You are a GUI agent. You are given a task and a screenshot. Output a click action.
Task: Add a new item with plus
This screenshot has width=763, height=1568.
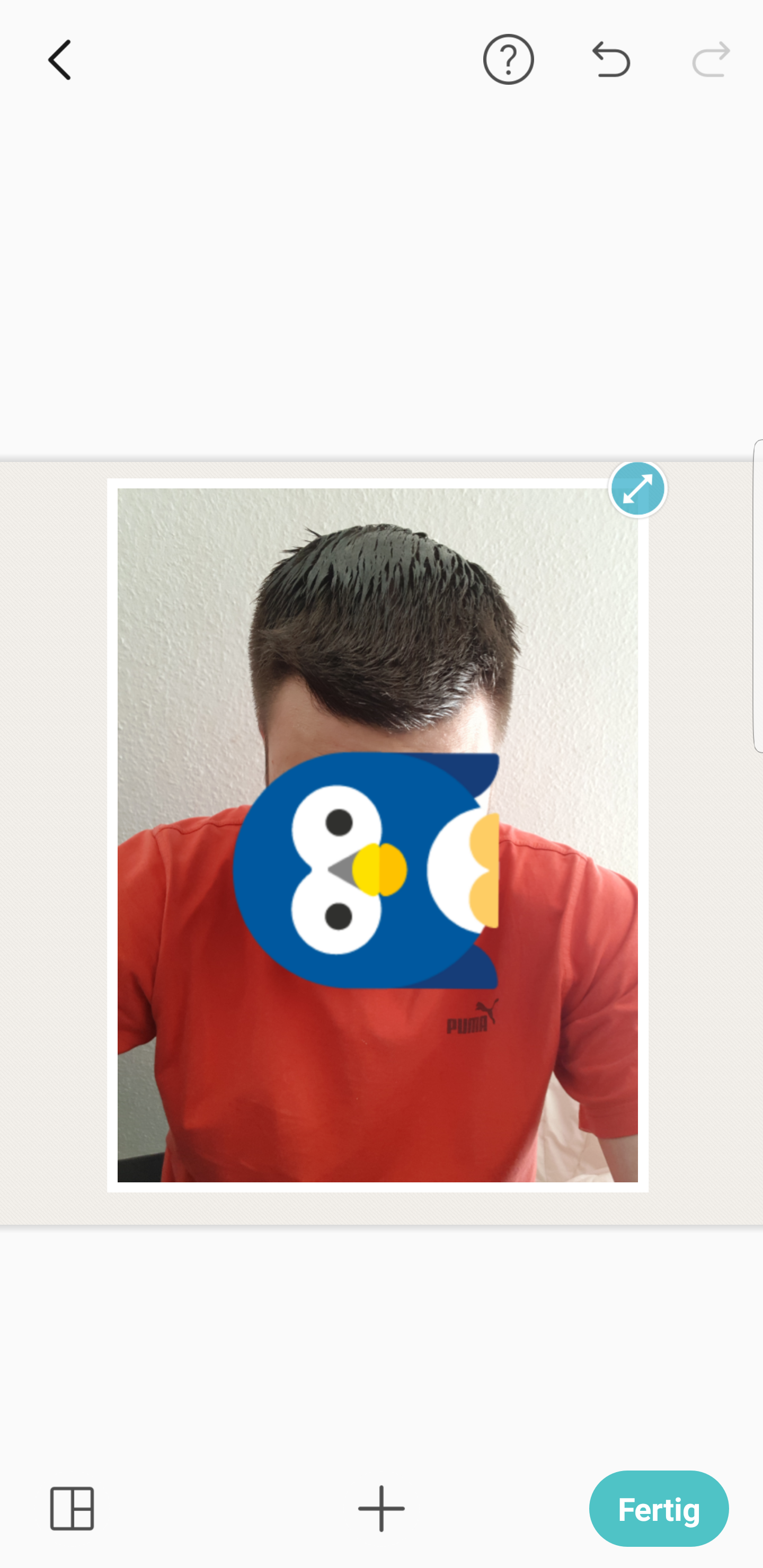pos(381,1508)
